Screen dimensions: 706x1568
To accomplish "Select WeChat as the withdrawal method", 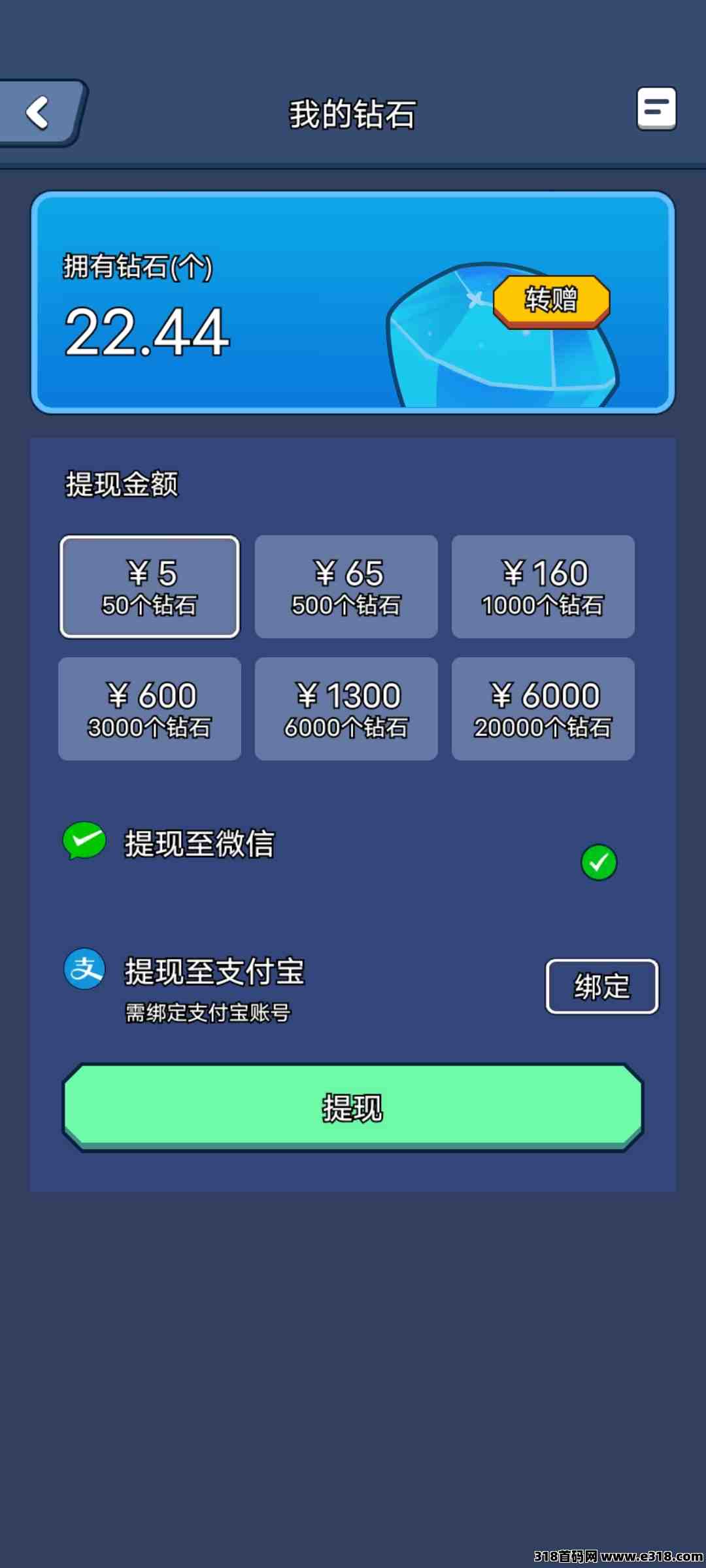I will [x=598, y=862].
